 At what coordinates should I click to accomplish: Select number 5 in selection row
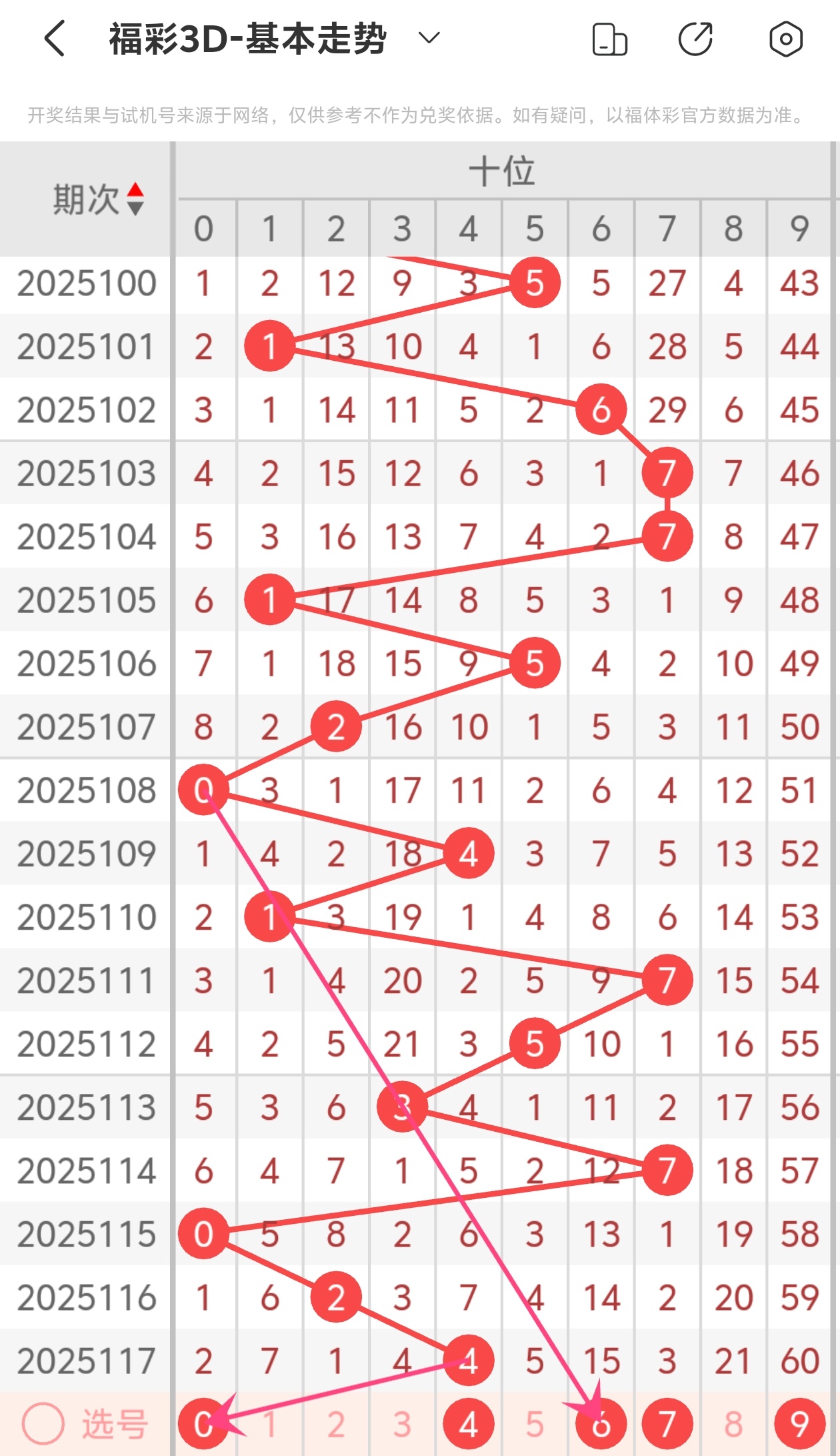coord(535,1425)
